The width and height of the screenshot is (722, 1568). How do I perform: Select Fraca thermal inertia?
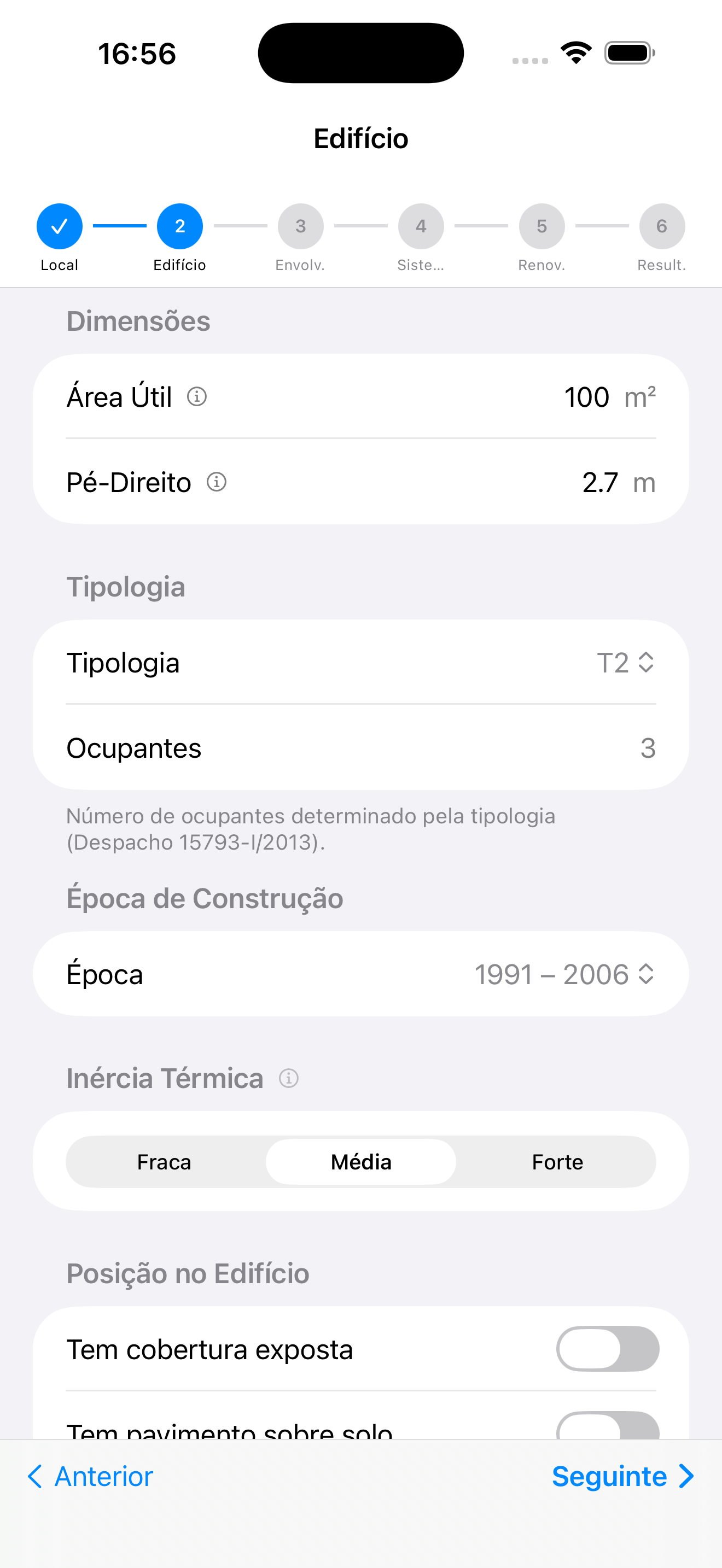(x=165, y=1162)
